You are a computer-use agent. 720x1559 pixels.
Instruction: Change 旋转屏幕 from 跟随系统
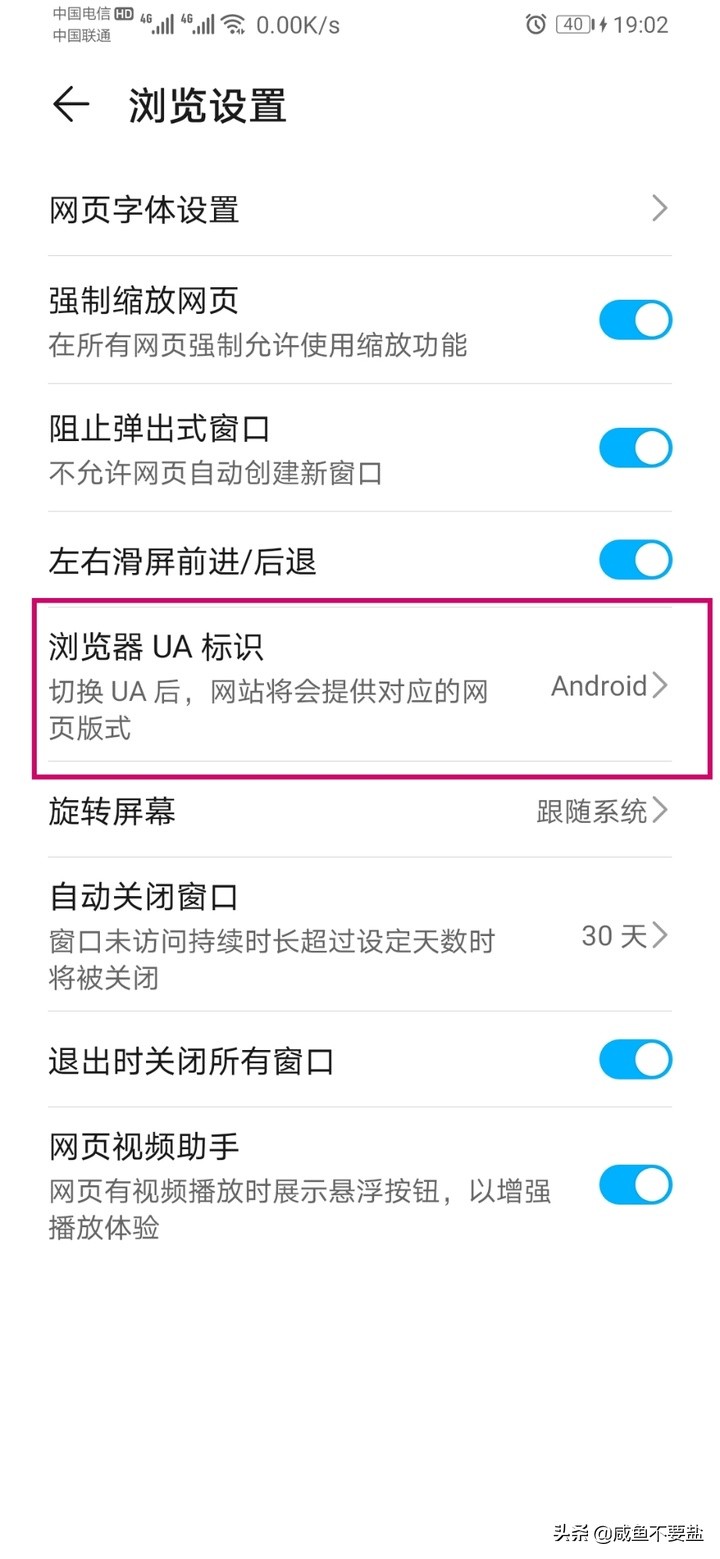360,811
